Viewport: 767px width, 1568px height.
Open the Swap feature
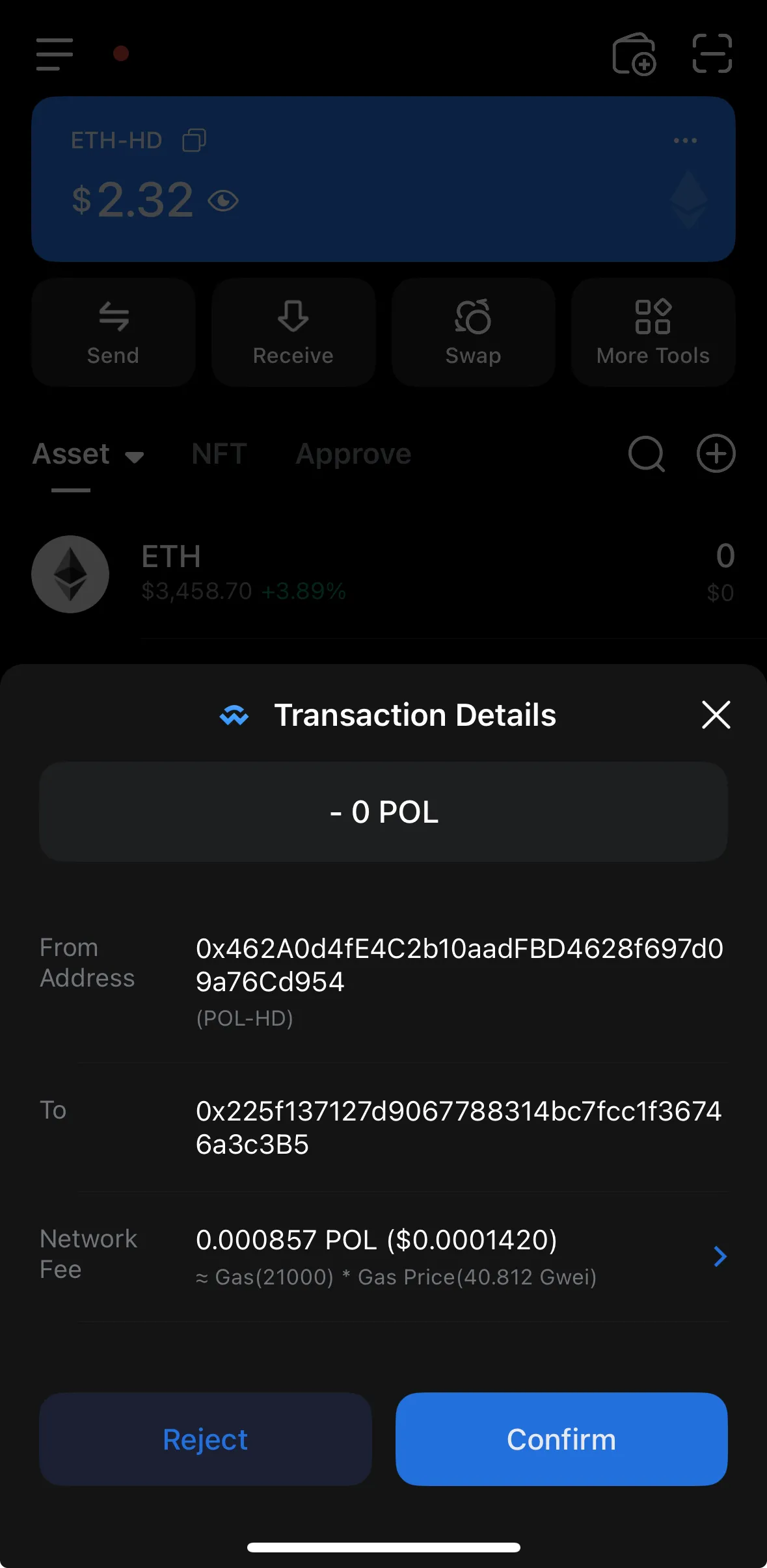(473, 332)
